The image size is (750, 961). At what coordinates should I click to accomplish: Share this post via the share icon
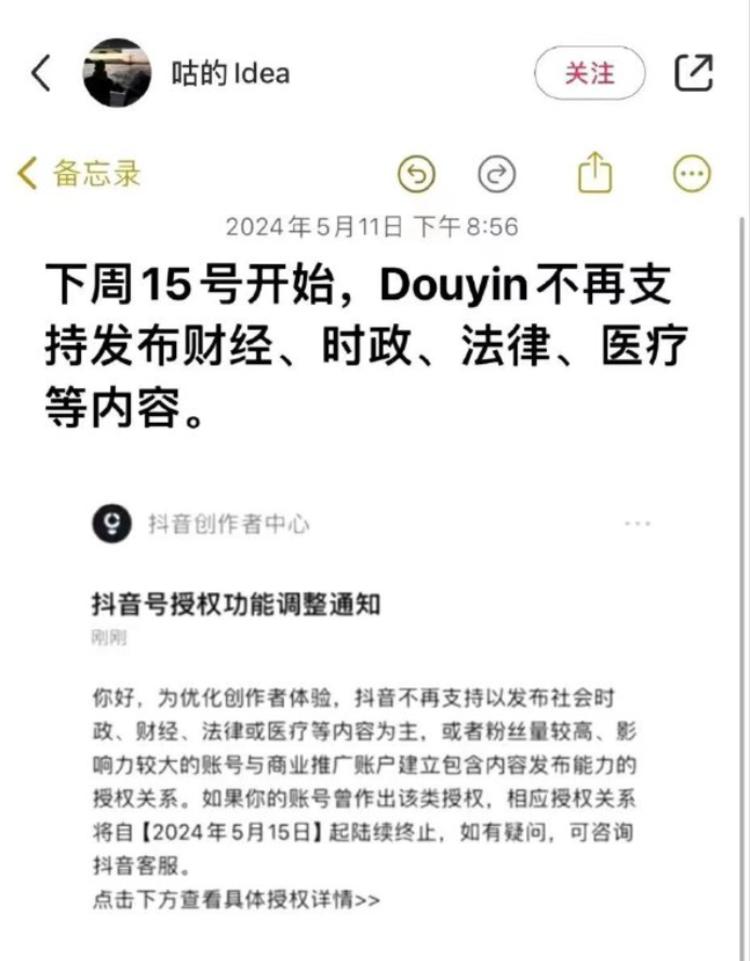(695, 73)
